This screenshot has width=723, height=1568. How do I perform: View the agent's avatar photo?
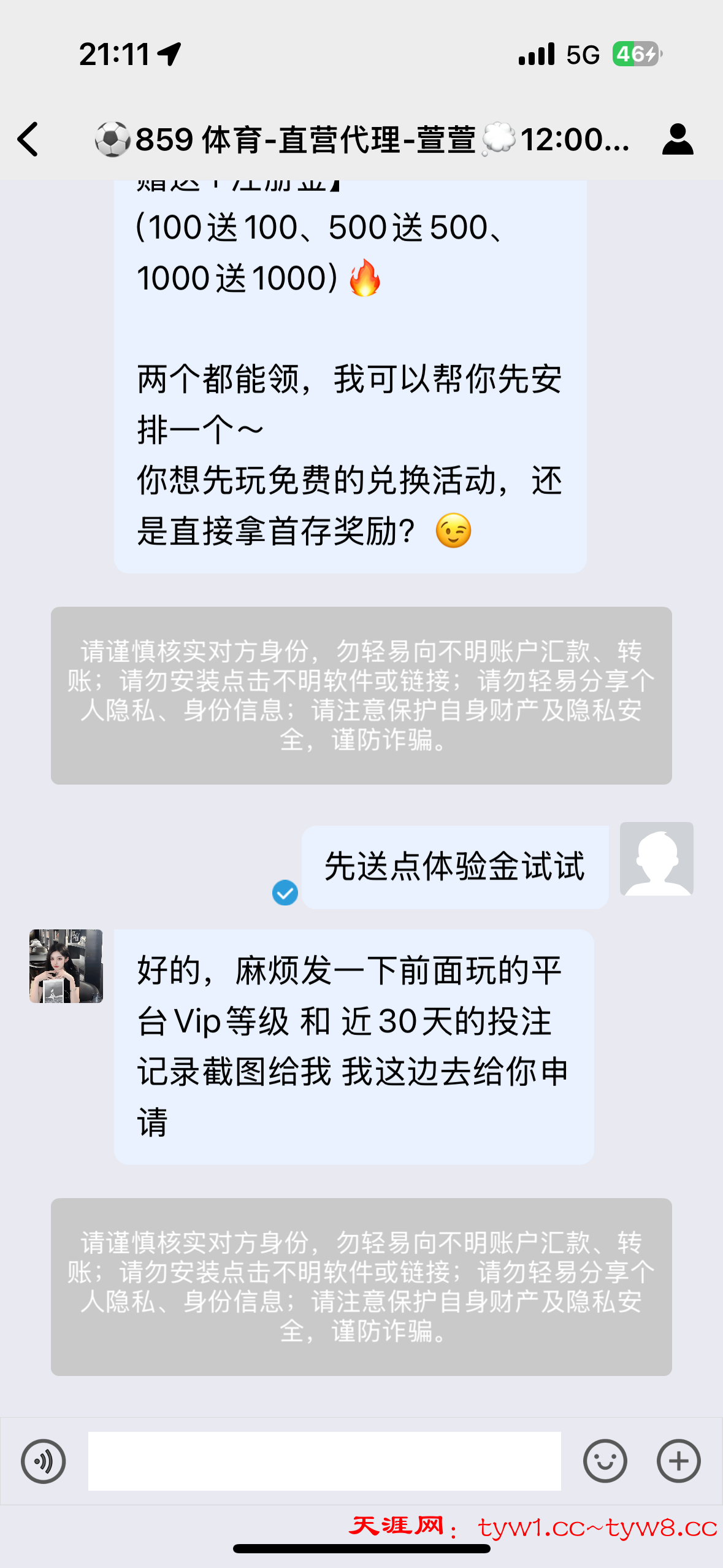[66, 966]
